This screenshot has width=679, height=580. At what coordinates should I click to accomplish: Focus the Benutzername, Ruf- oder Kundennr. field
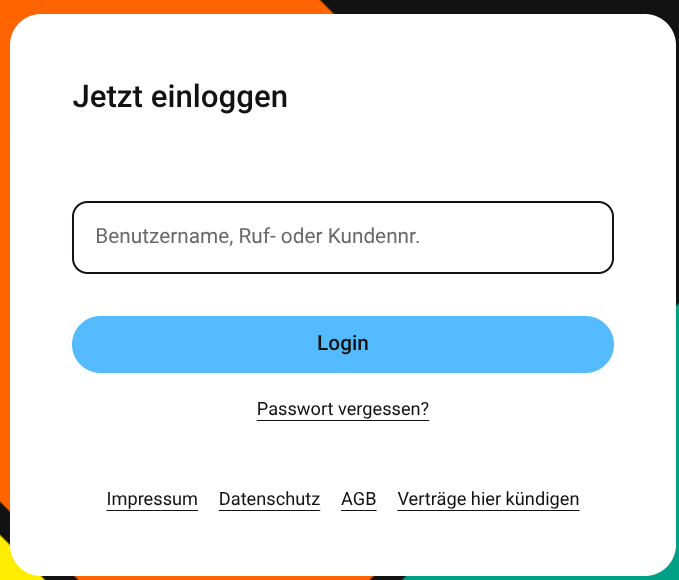[x=342, y=238]
